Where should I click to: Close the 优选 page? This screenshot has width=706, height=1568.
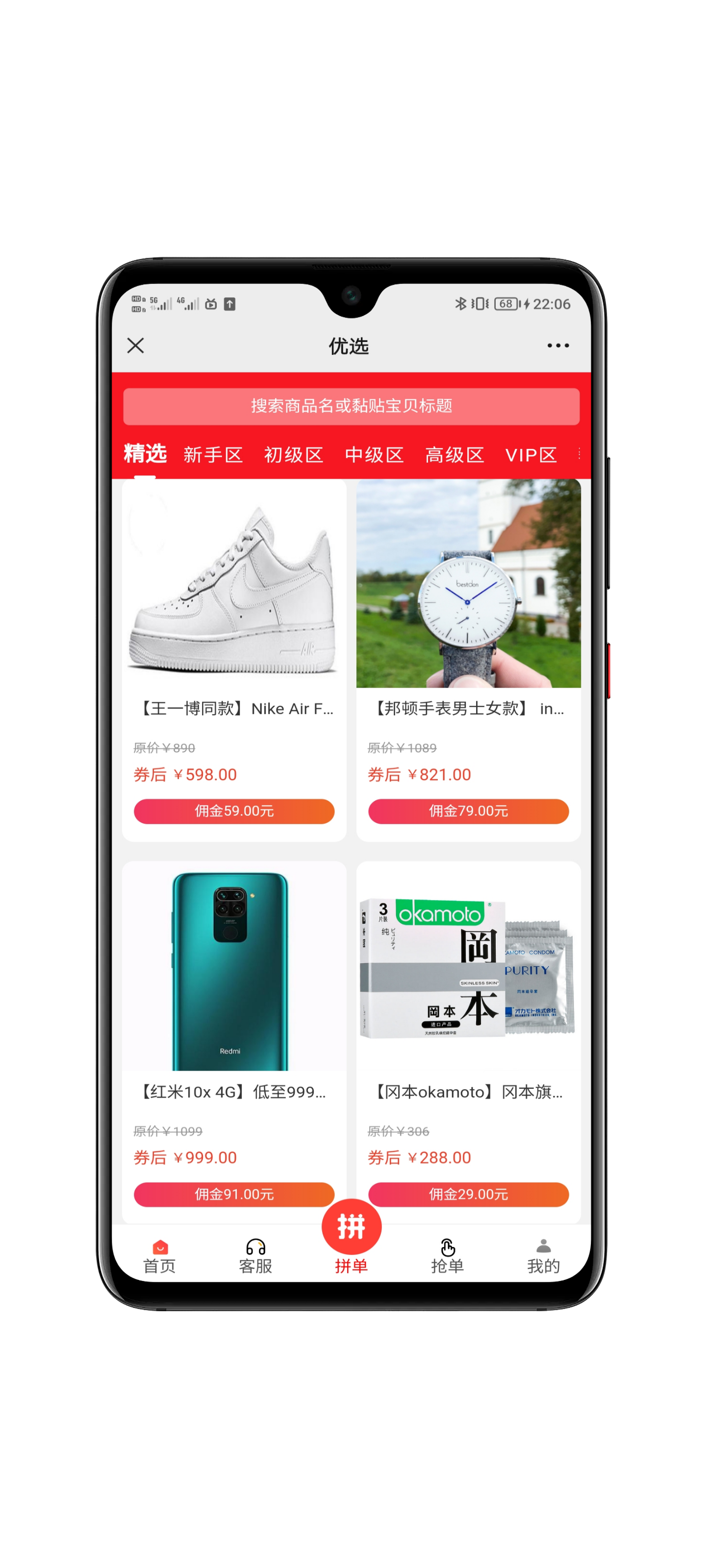(135, 346)
